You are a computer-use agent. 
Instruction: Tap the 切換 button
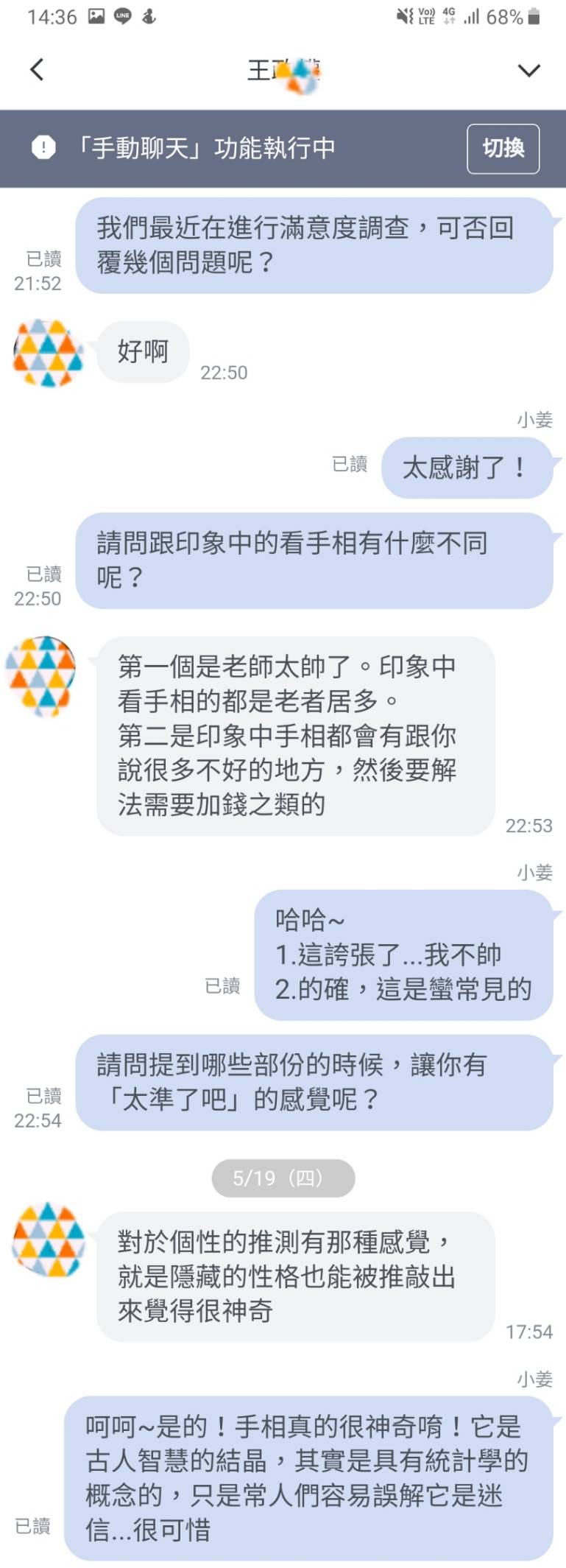[x=503, y=148]
